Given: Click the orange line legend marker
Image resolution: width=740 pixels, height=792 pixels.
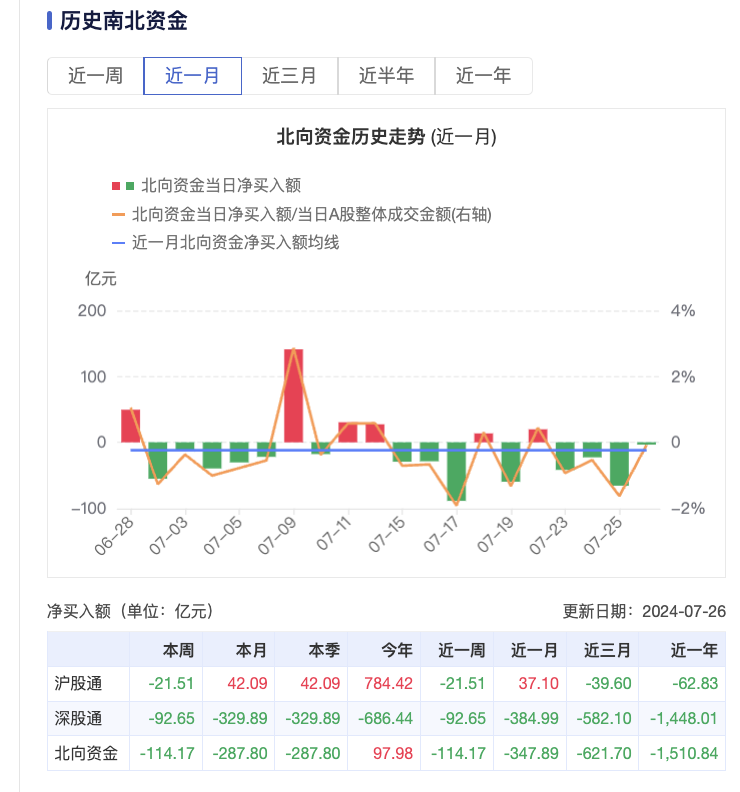Looking at the screenshot, I should click(118, 213).
